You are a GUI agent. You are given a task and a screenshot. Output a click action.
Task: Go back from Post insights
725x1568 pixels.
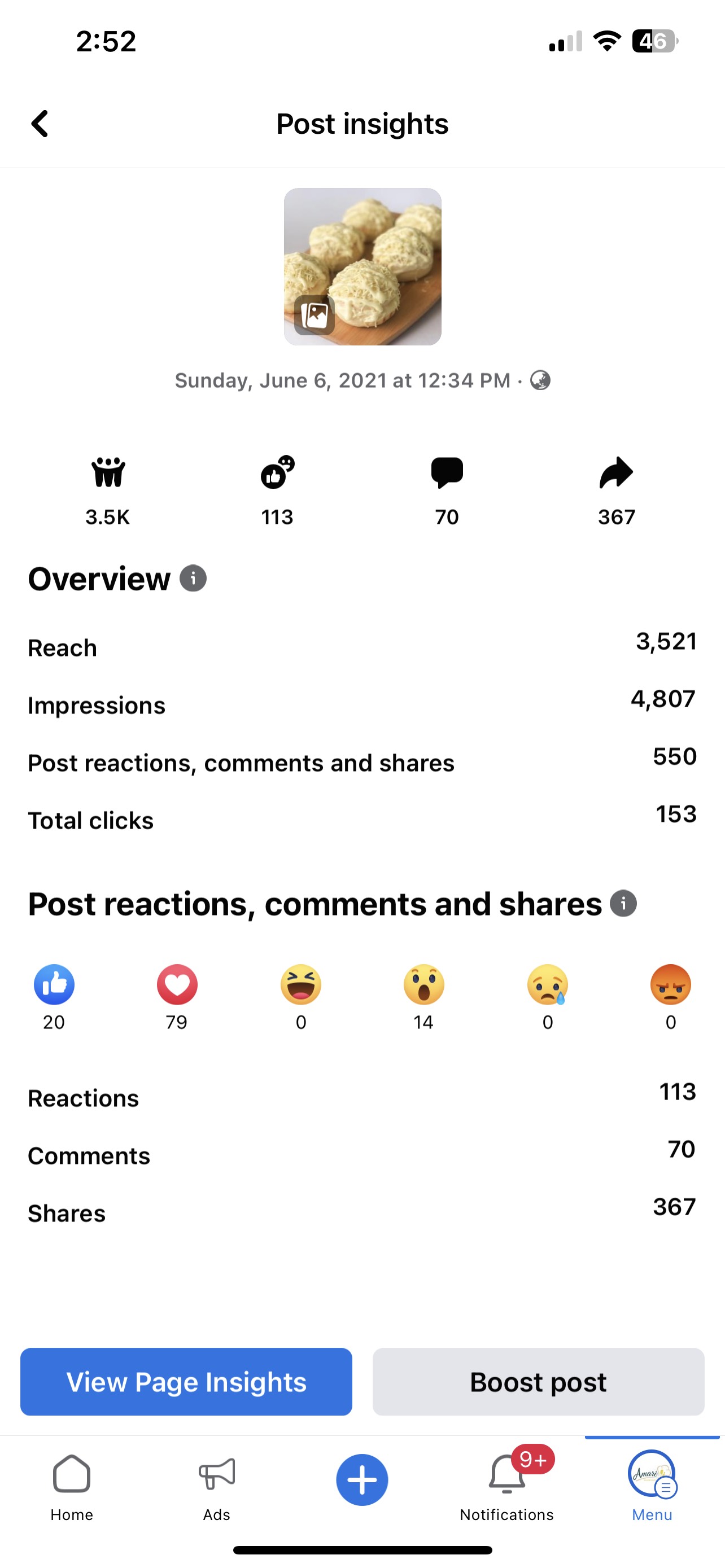coord(40,124)
